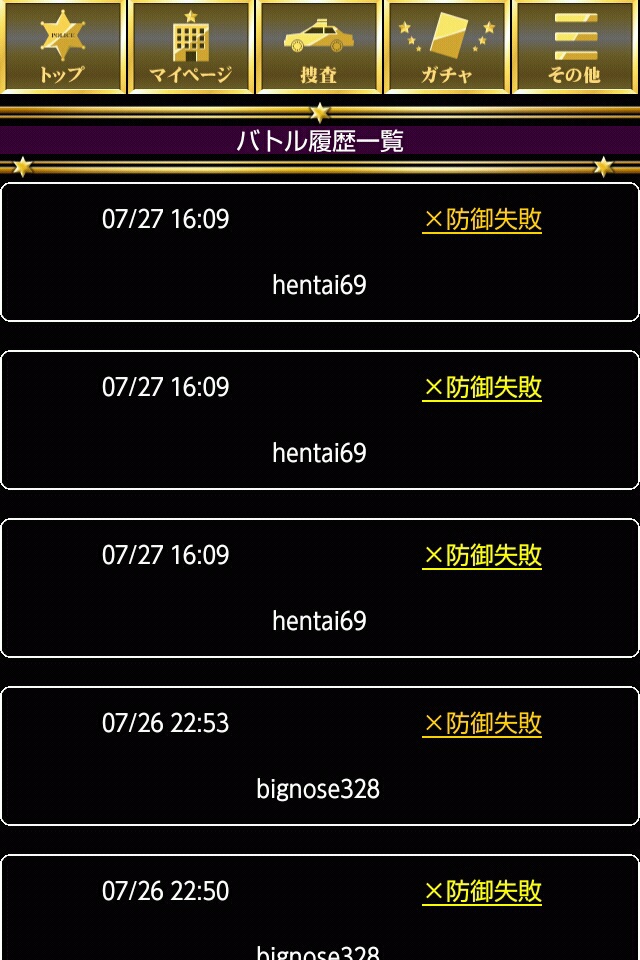The height and width of the screenshot is (960, 640).
Task: Open the 07/26 22:53 防御失敗 link for bignose328
Action: click(482, 724)
